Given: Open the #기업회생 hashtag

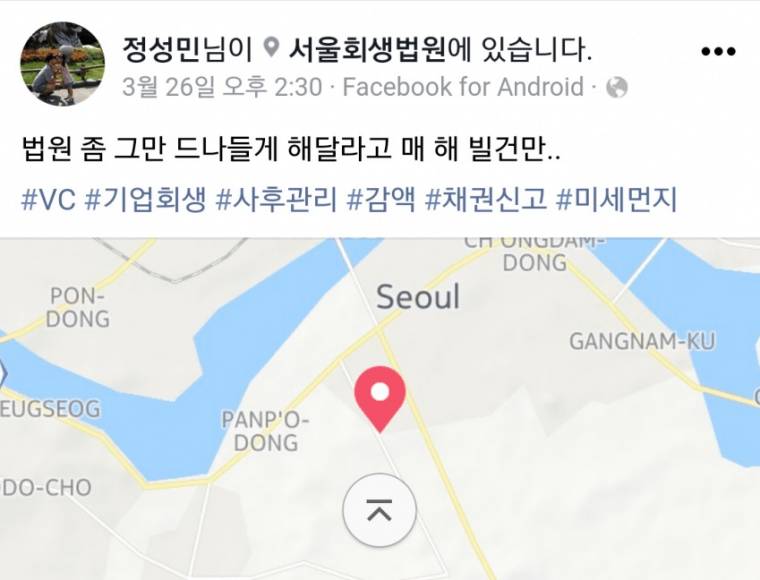Looking at the screenshot, I should pos(145,199).
